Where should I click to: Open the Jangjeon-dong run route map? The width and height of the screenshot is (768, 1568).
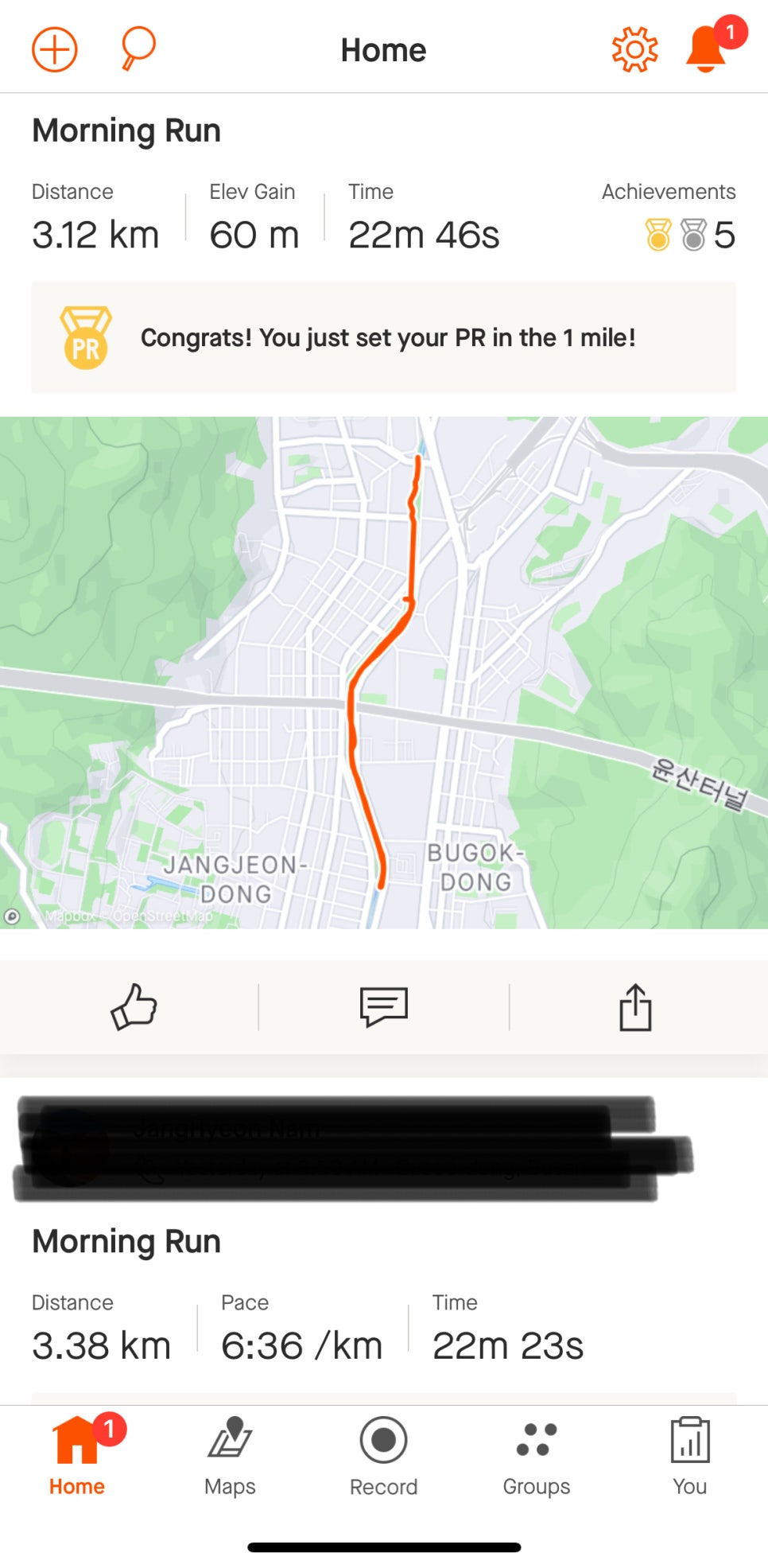tap(384, 672)
